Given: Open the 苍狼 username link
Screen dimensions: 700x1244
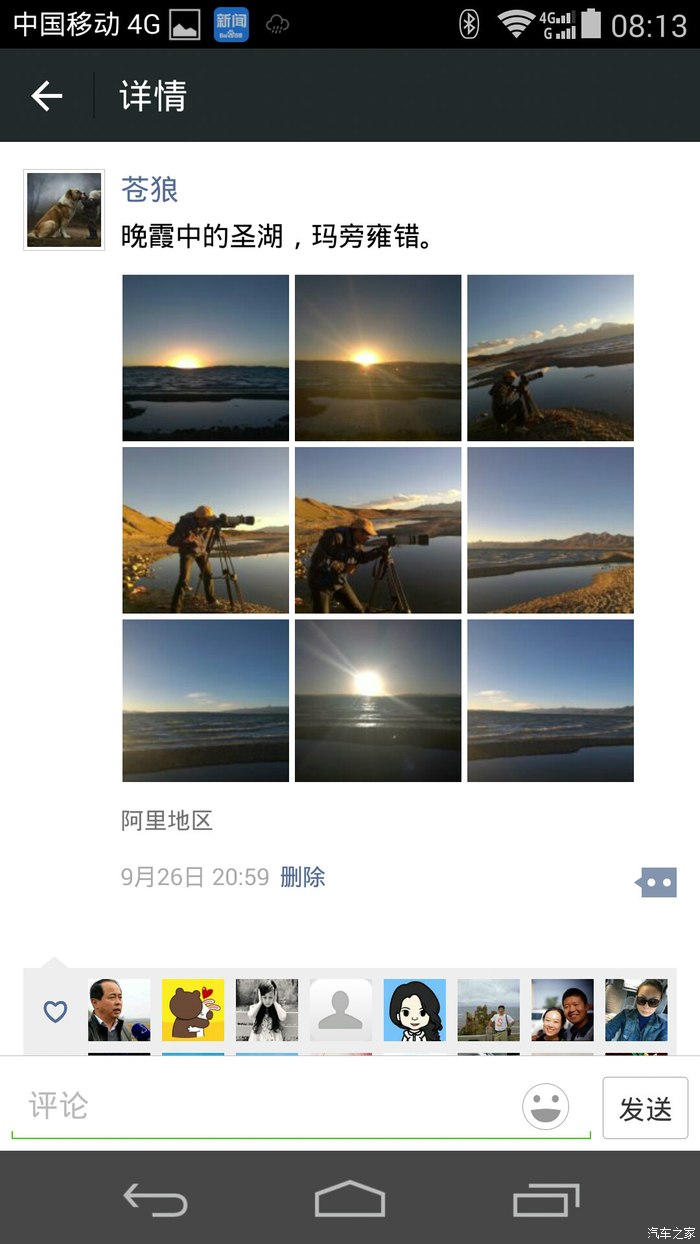Looking at the screenshot, I should [149, 189].
